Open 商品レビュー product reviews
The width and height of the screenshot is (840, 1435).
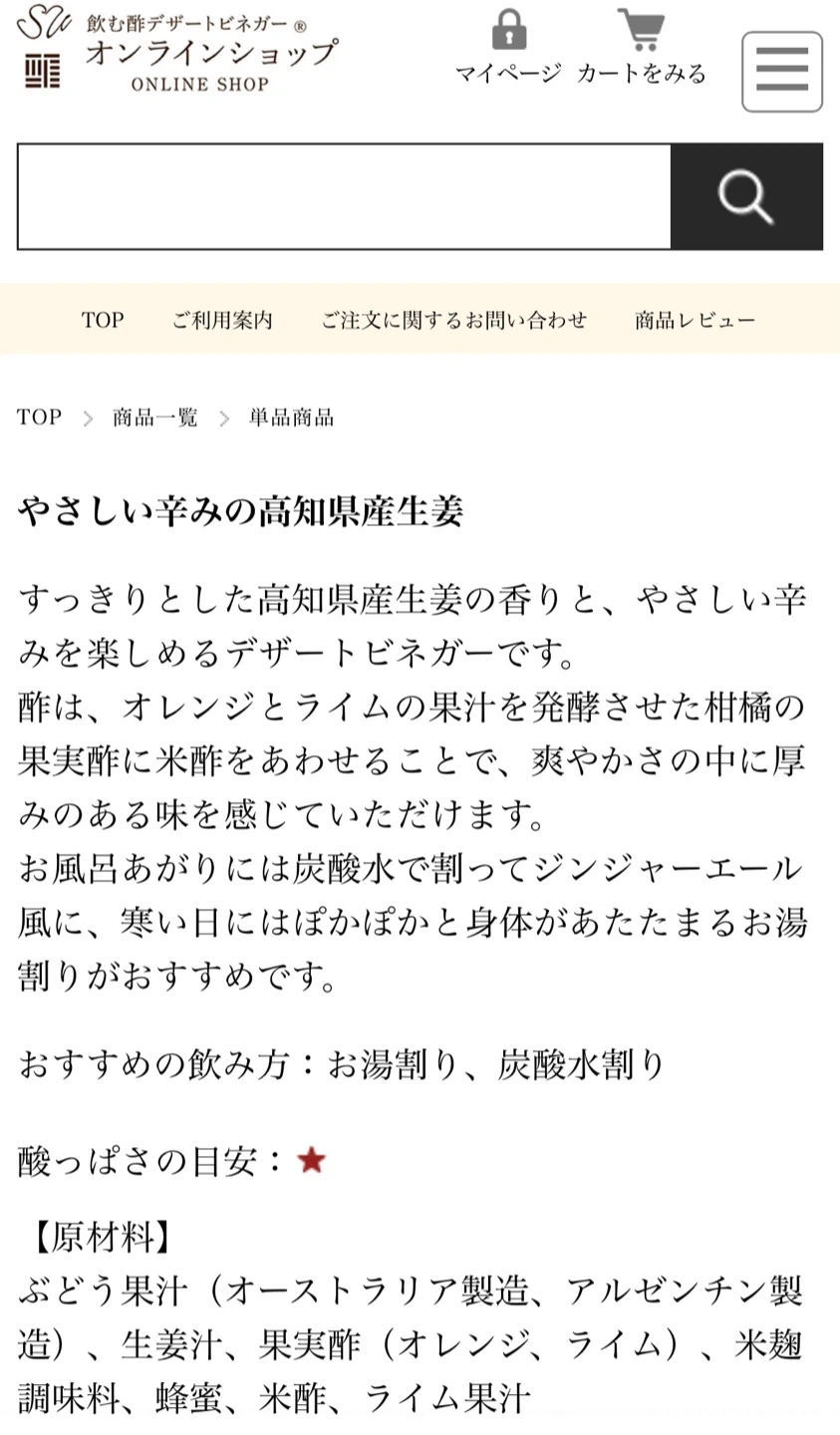695,320
